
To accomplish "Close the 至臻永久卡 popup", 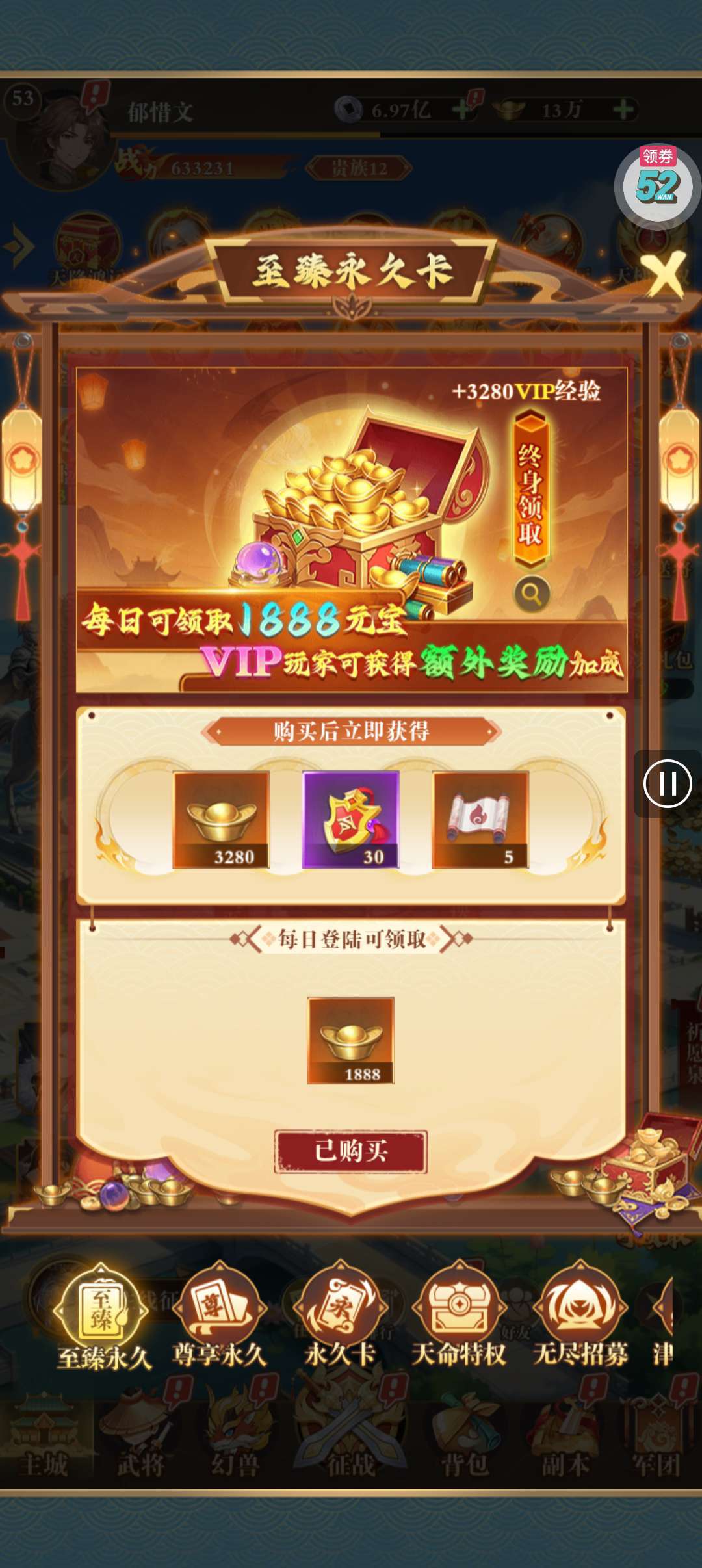I will (x=662, y=274).
